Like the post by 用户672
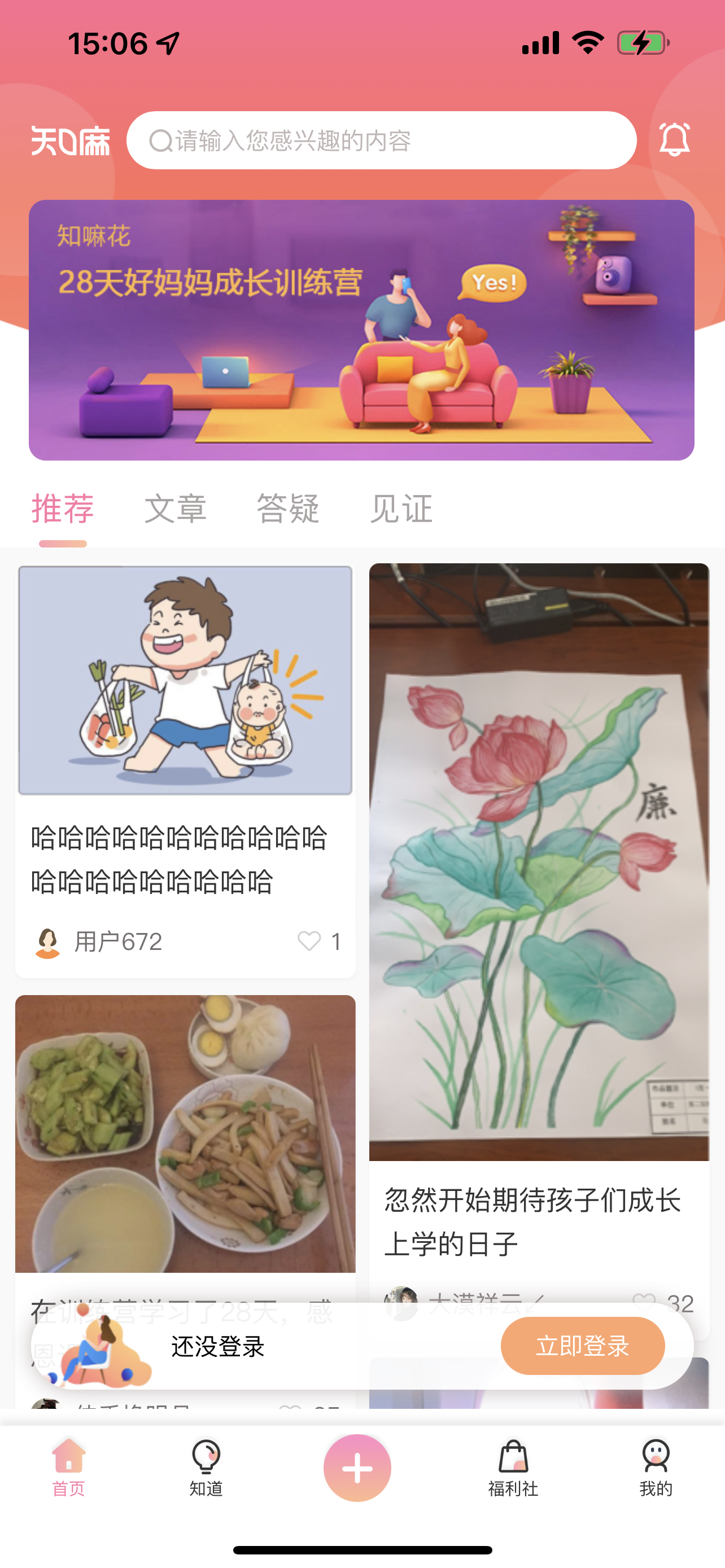Screen dimensions: 725x1568 coord(309,941)
